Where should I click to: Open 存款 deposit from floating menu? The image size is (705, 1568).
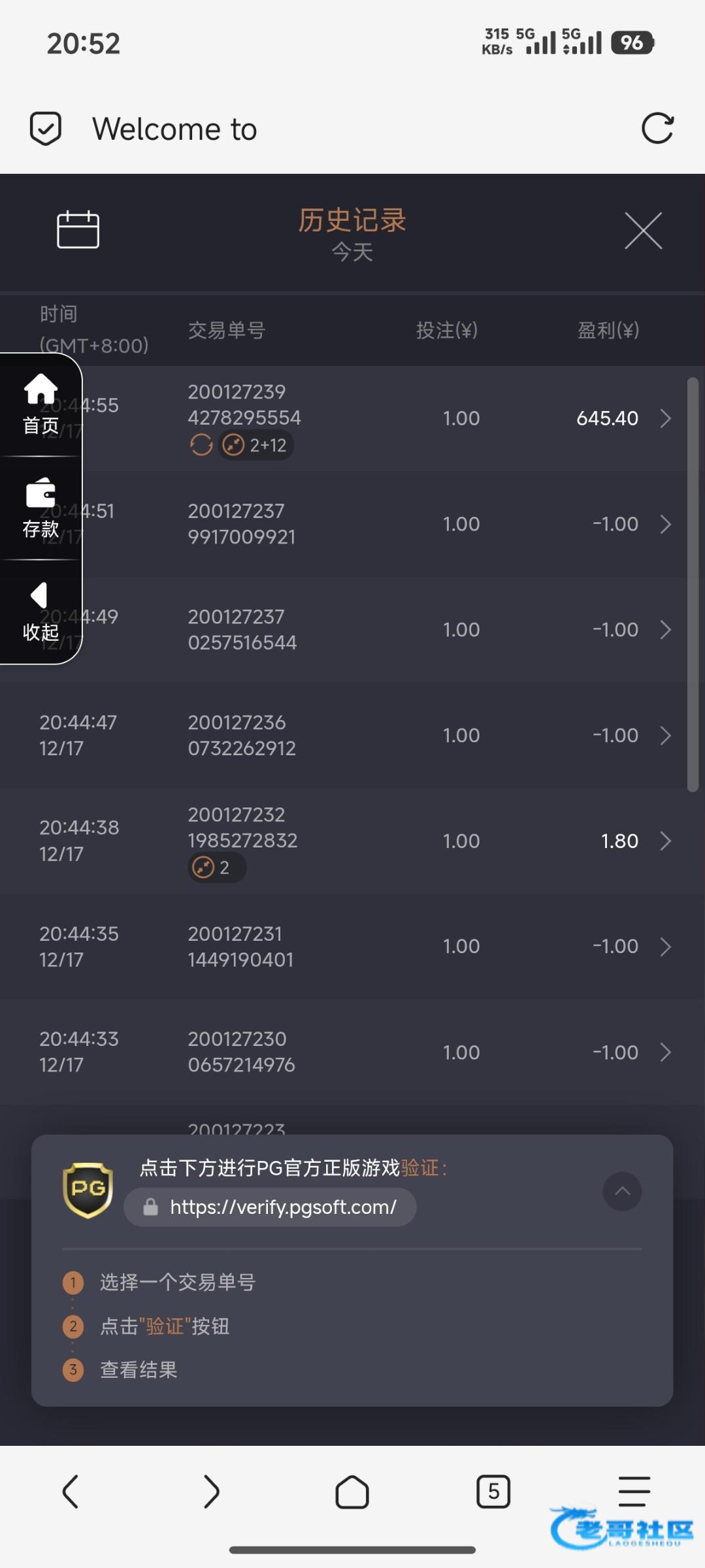41,508
